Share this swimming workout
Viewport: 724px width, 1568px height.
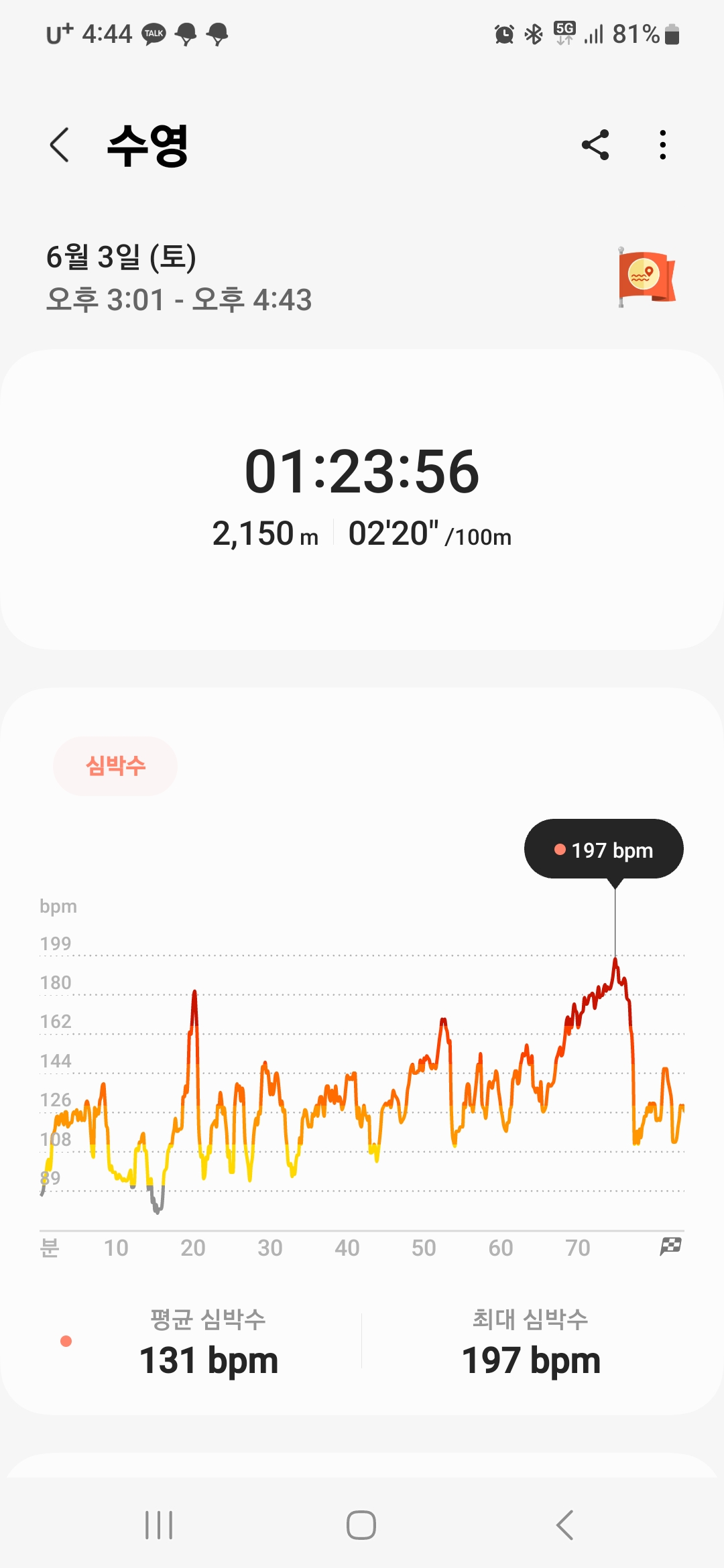(595, 145)
